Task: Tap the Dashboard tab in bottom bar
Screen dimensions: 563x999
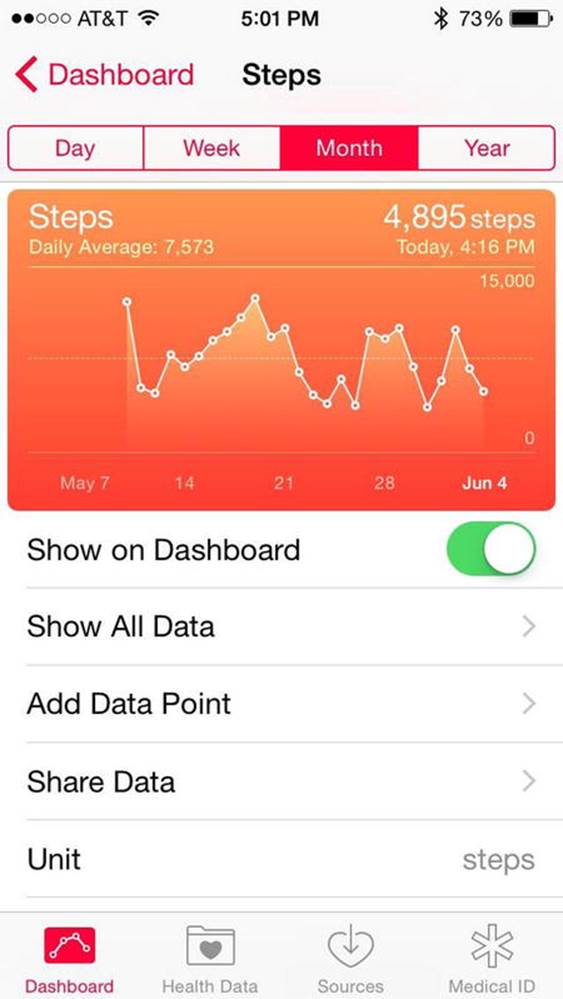Action: click(69, 959)
